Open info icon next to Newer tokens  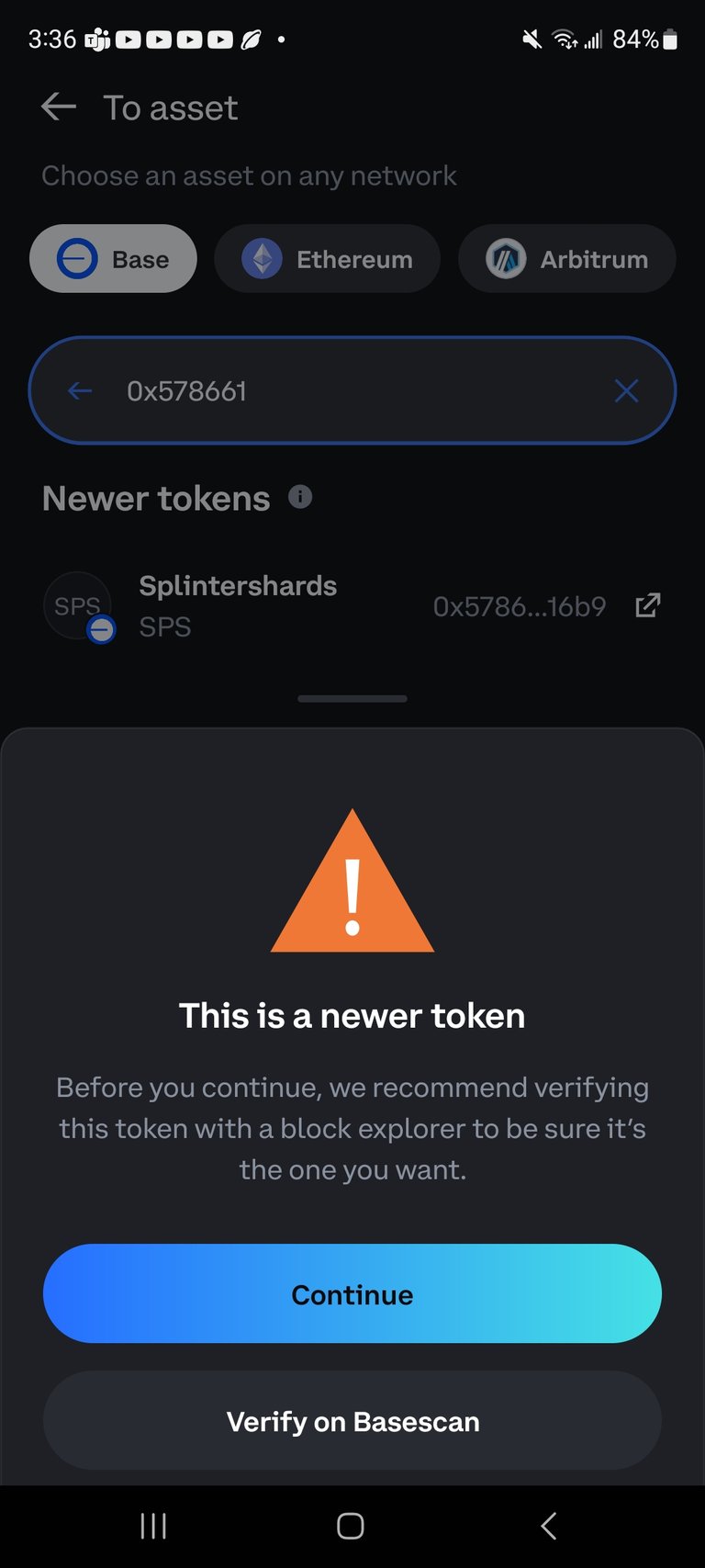[x=300, y=497]
